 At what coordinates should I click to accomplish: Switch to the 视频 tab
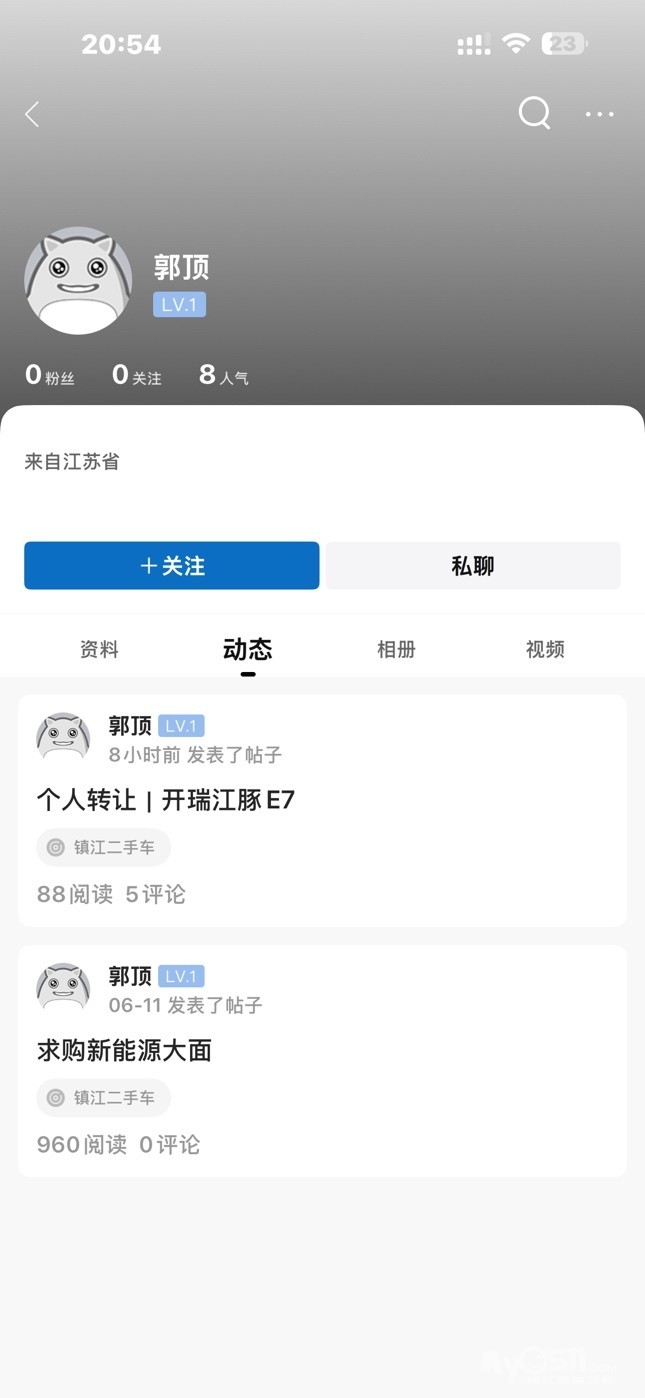[x=545, y=649]
